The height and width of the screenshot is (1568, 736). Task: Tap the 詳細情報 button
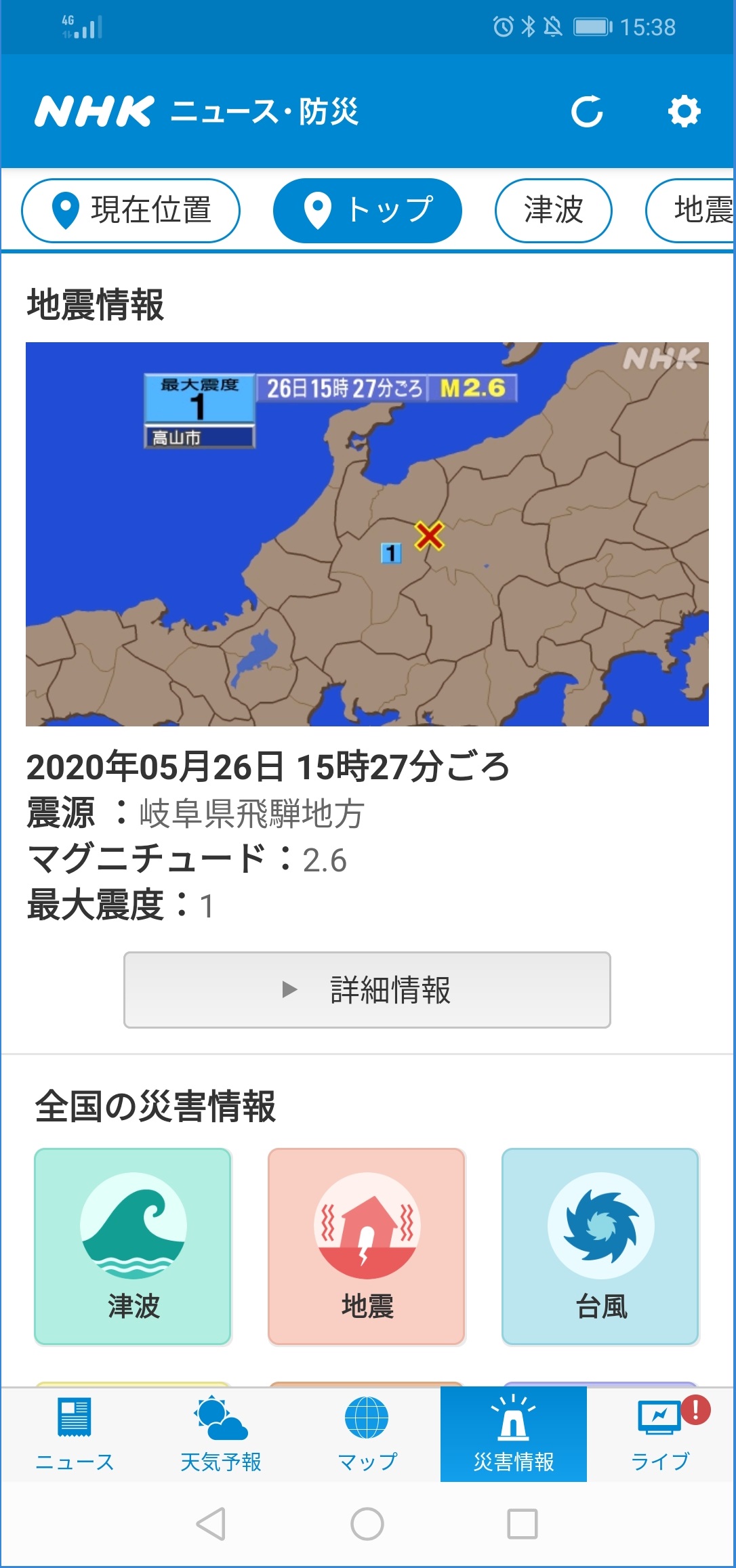367,990
